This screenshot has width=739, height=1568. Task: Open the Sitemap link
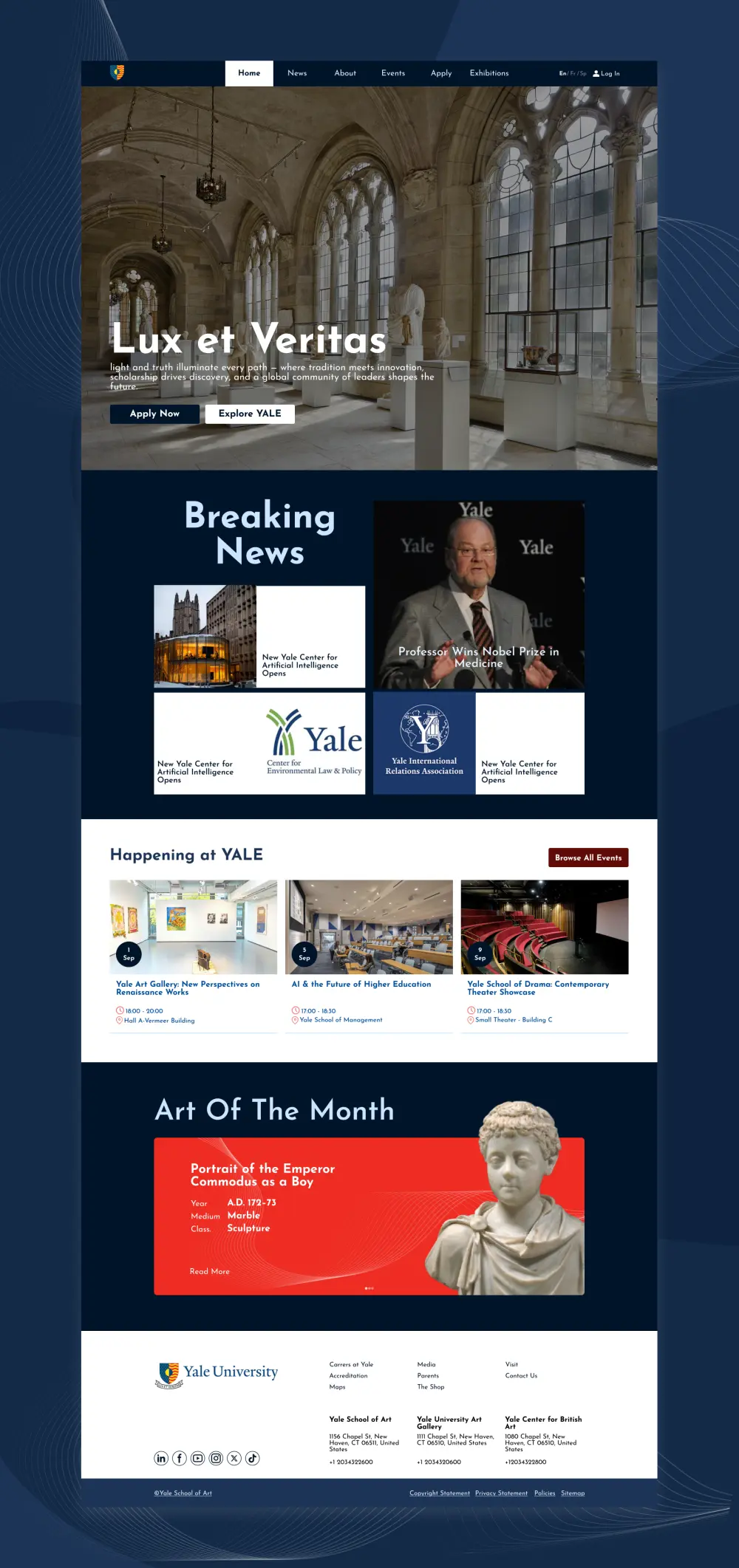click(x=573, y=1493)
